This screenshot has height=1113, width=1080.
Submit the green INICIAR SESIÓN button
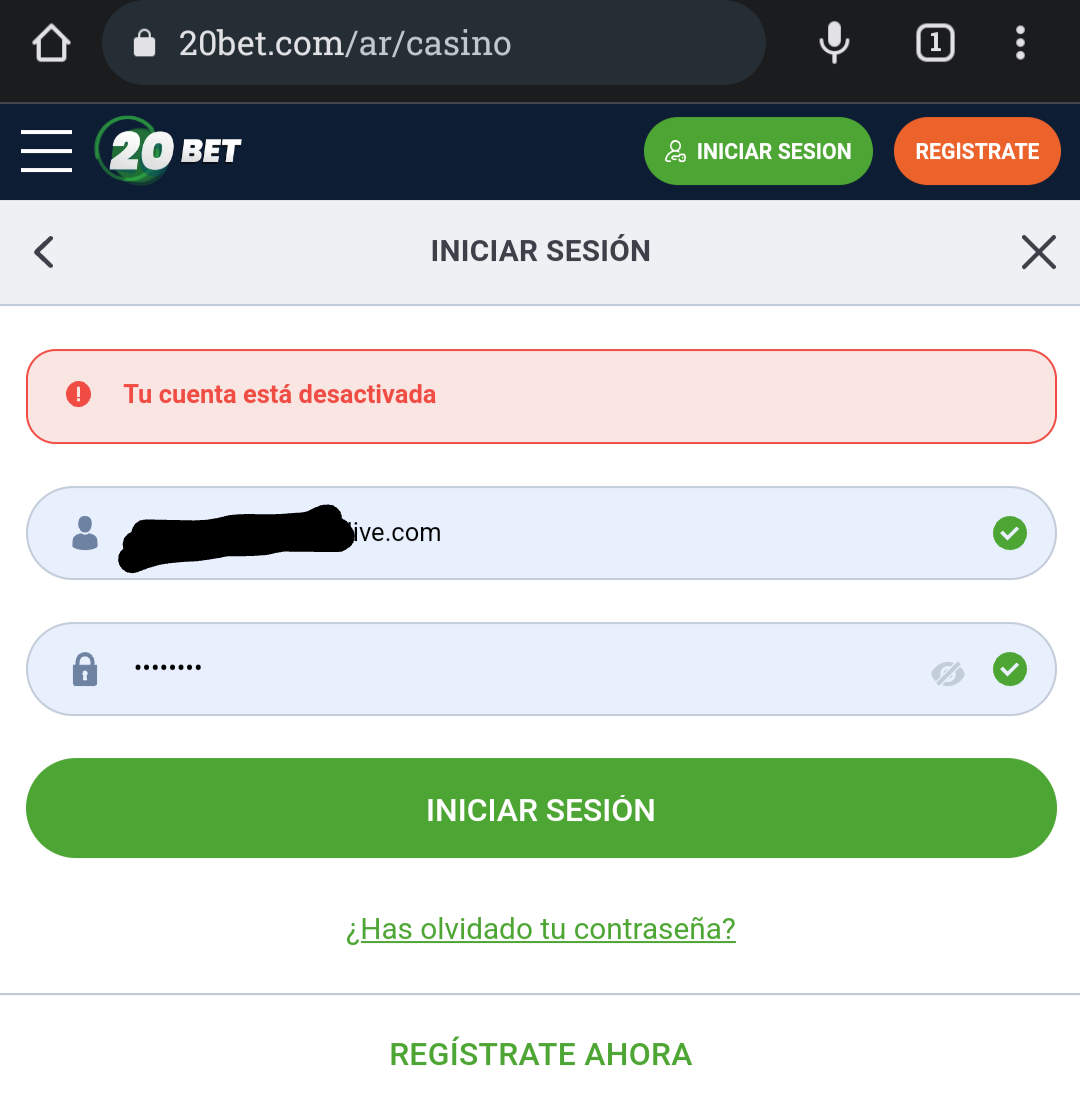click(541, 808)
